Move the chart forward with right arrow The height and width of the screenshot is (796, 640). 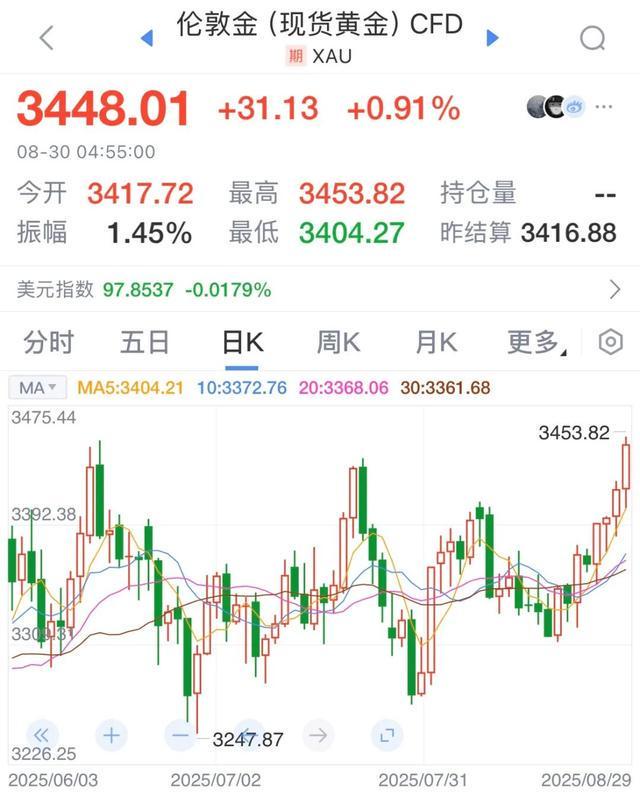[x=318, y=736]
